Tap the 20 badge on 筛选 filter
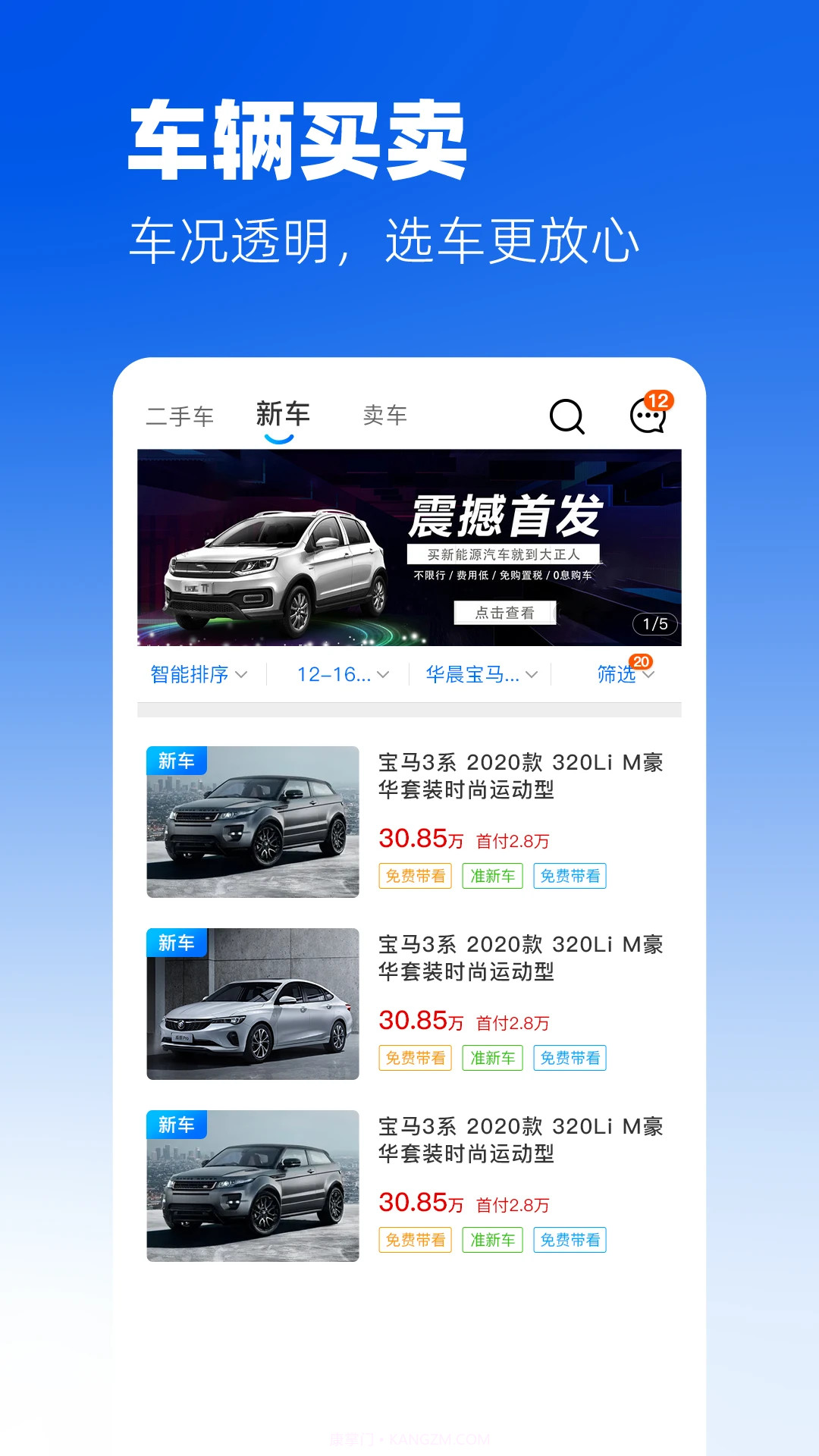 [643, 661]
